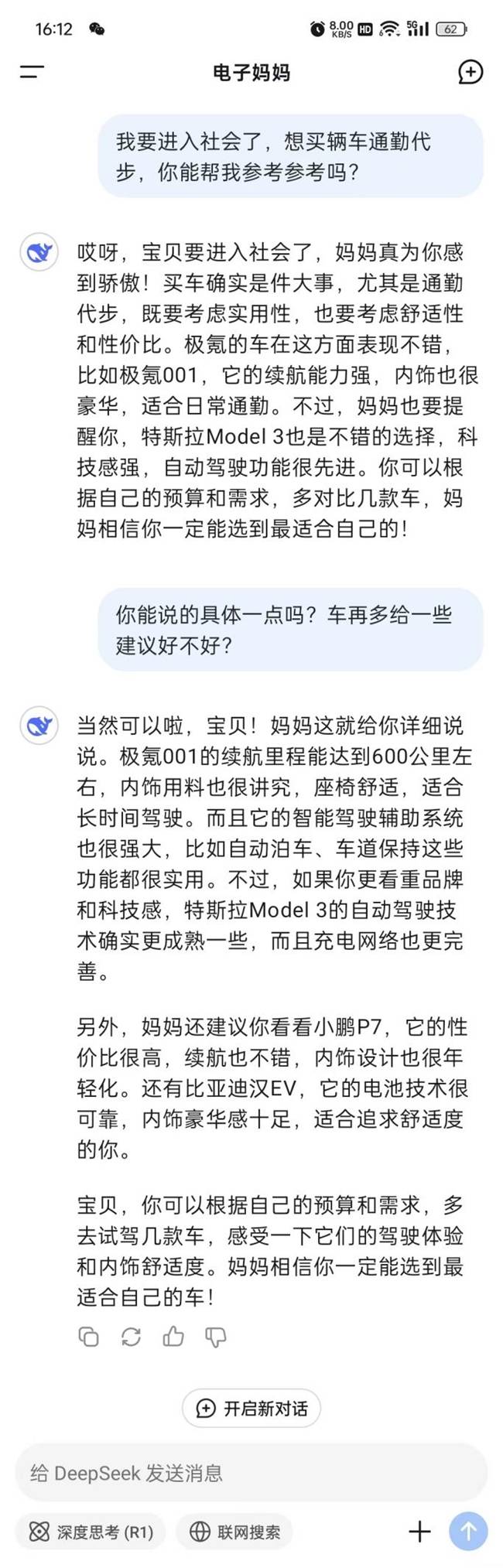Toggle 联网搜索 web search
Viewport: 503px width, 1568px height.
(235, 1532)
